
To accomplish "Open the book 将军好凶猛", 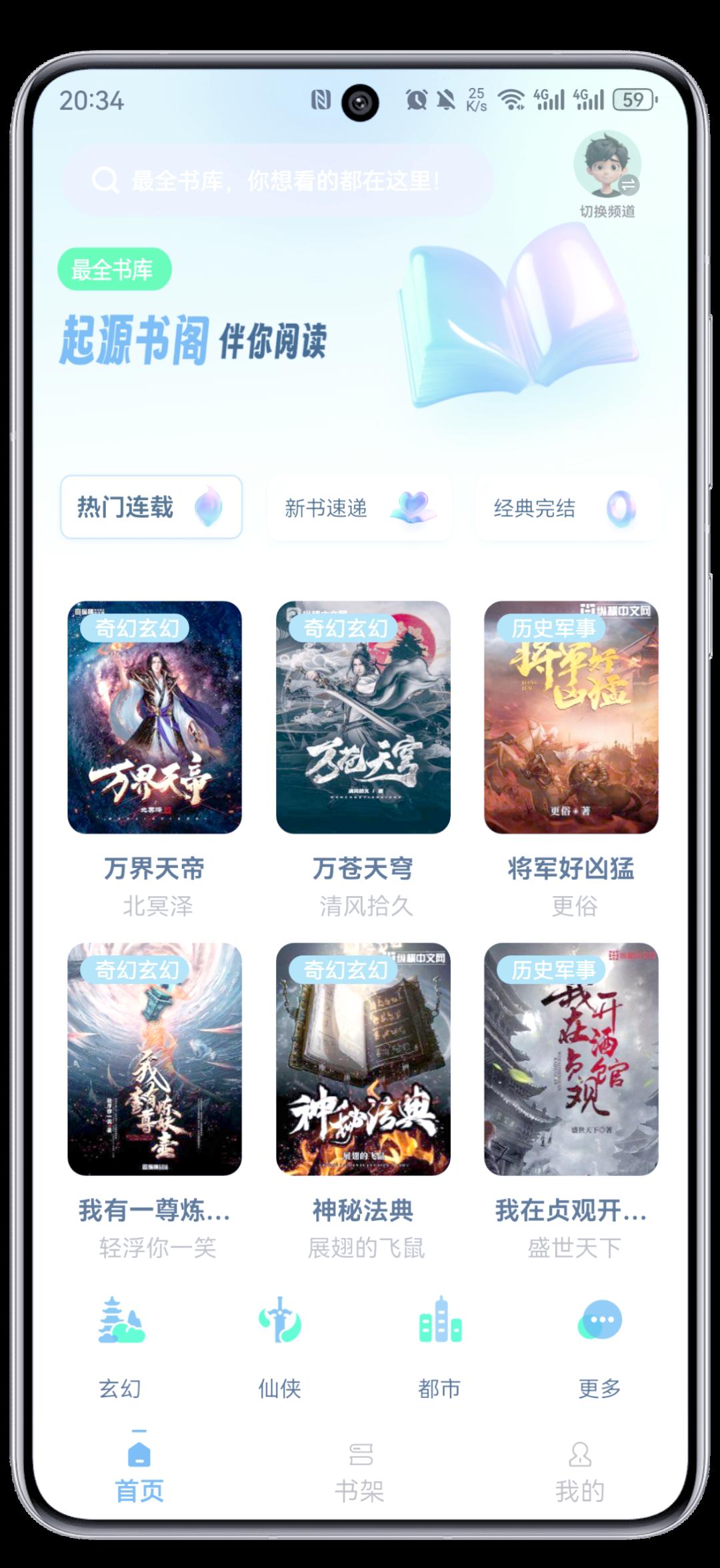I will 571,717.
